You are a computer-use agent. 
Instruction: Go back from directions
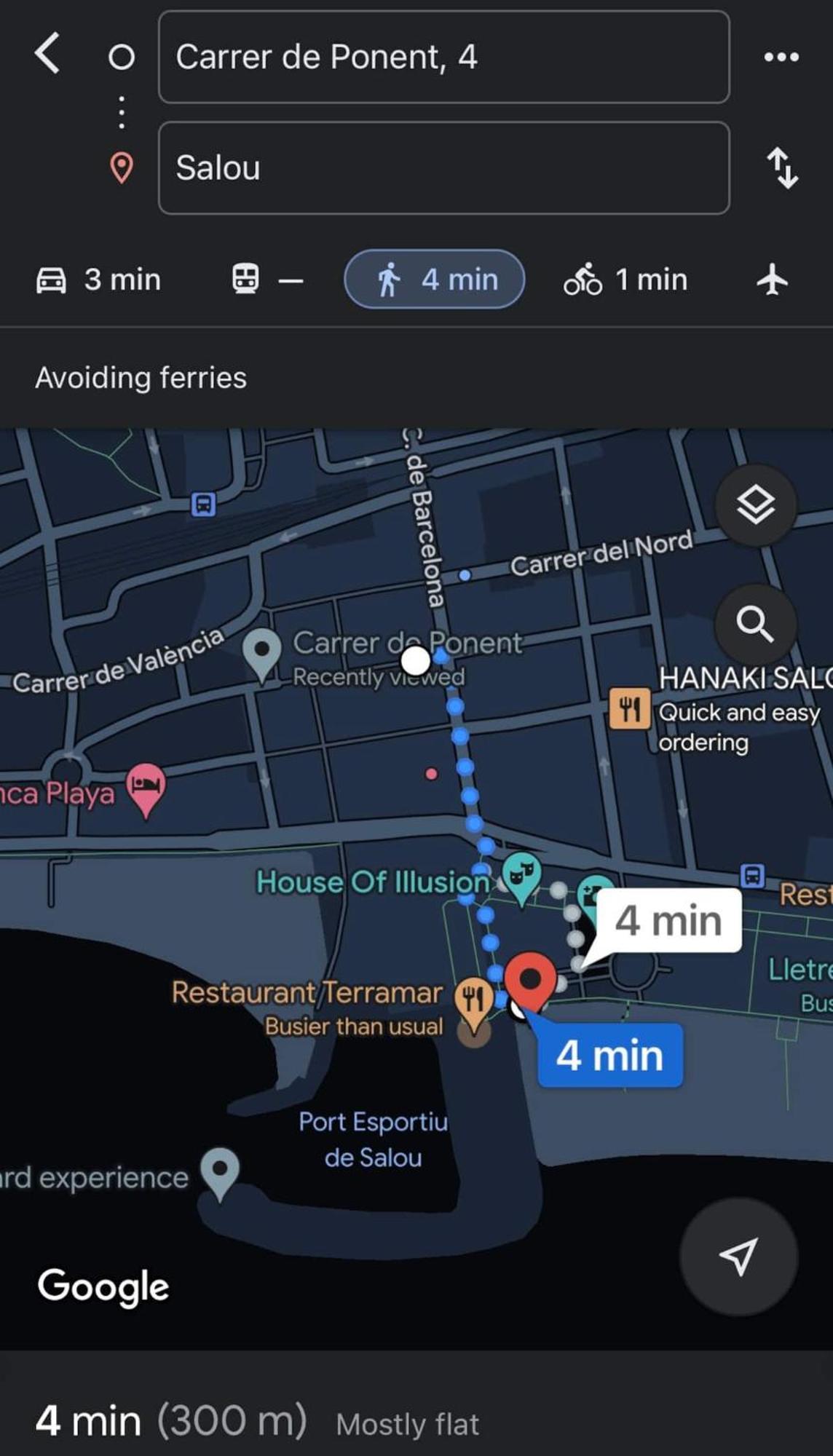point(47,55)
